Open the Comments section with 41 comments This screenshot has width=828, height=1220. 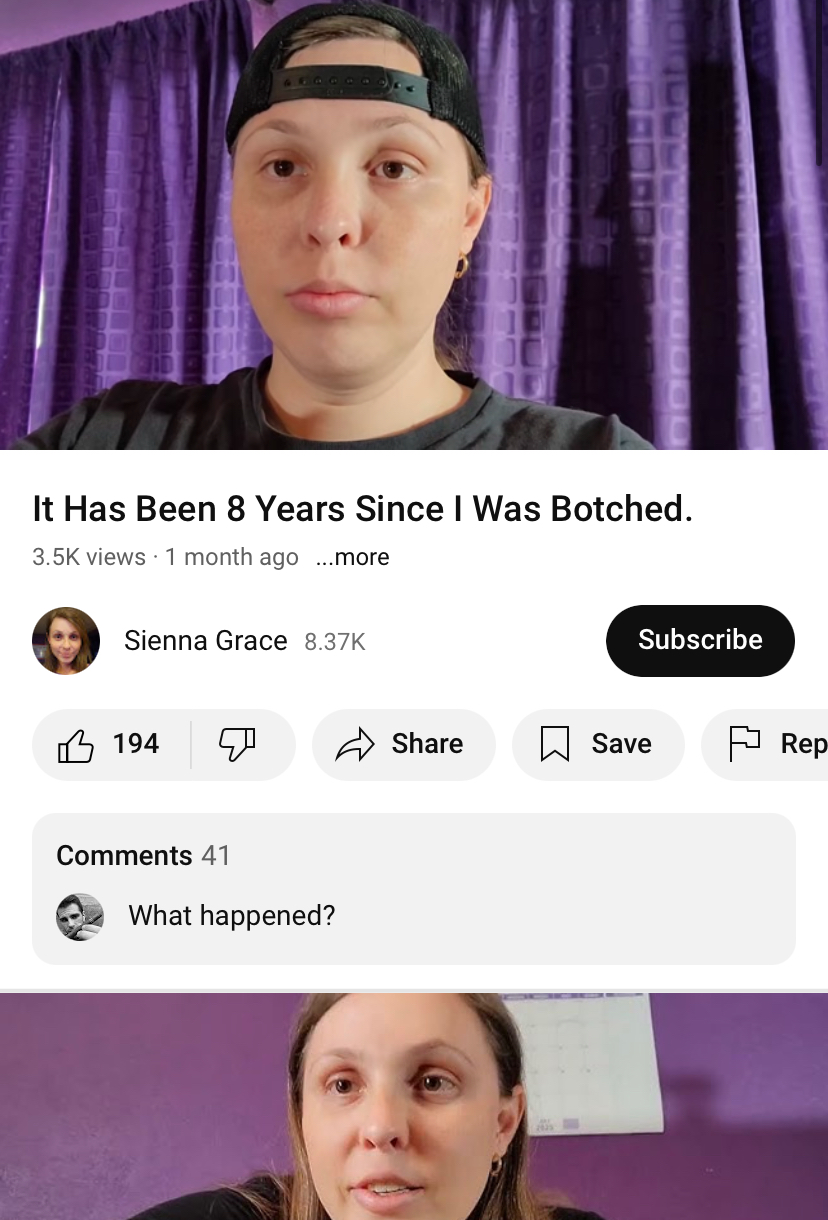(414, 888)
